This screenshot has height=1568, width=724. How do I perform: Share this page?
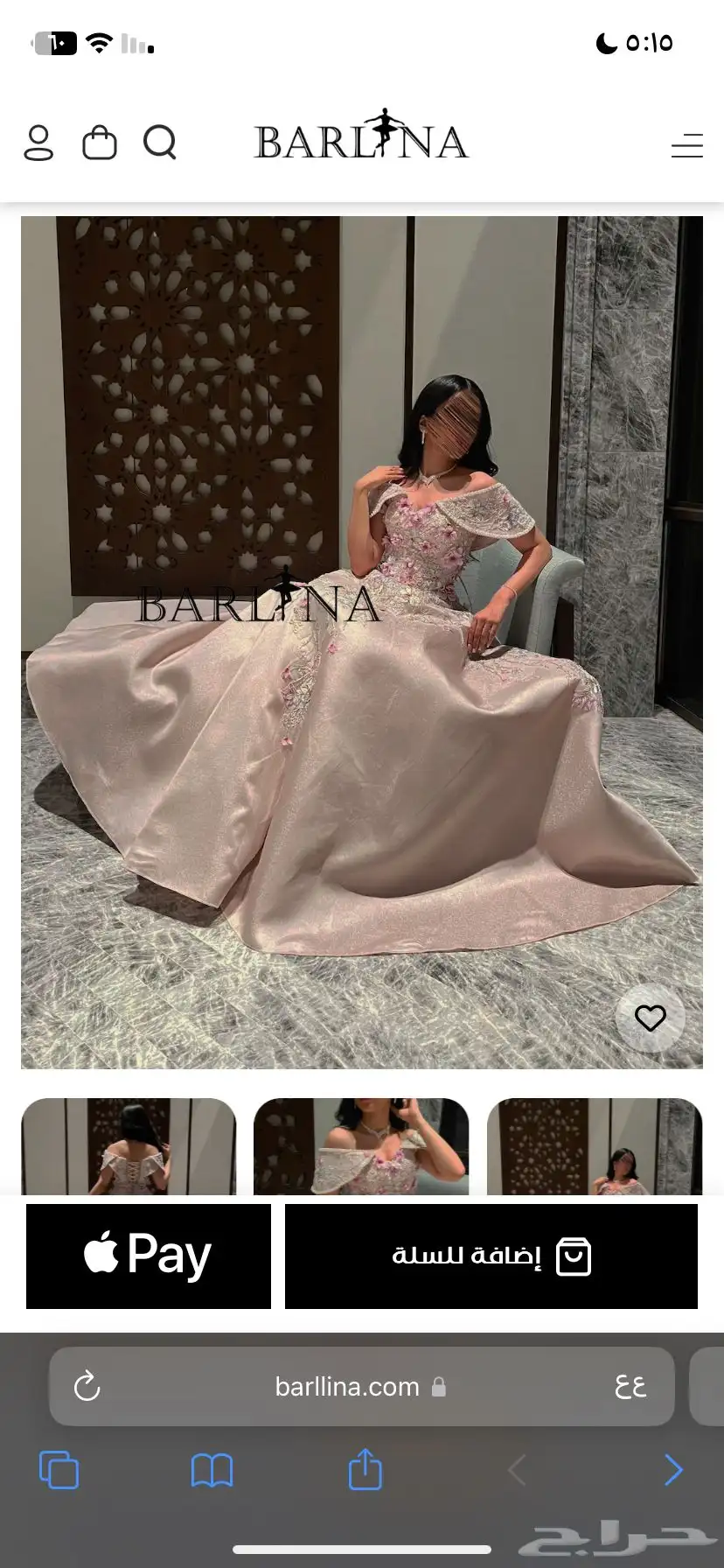click(365, 1469)
